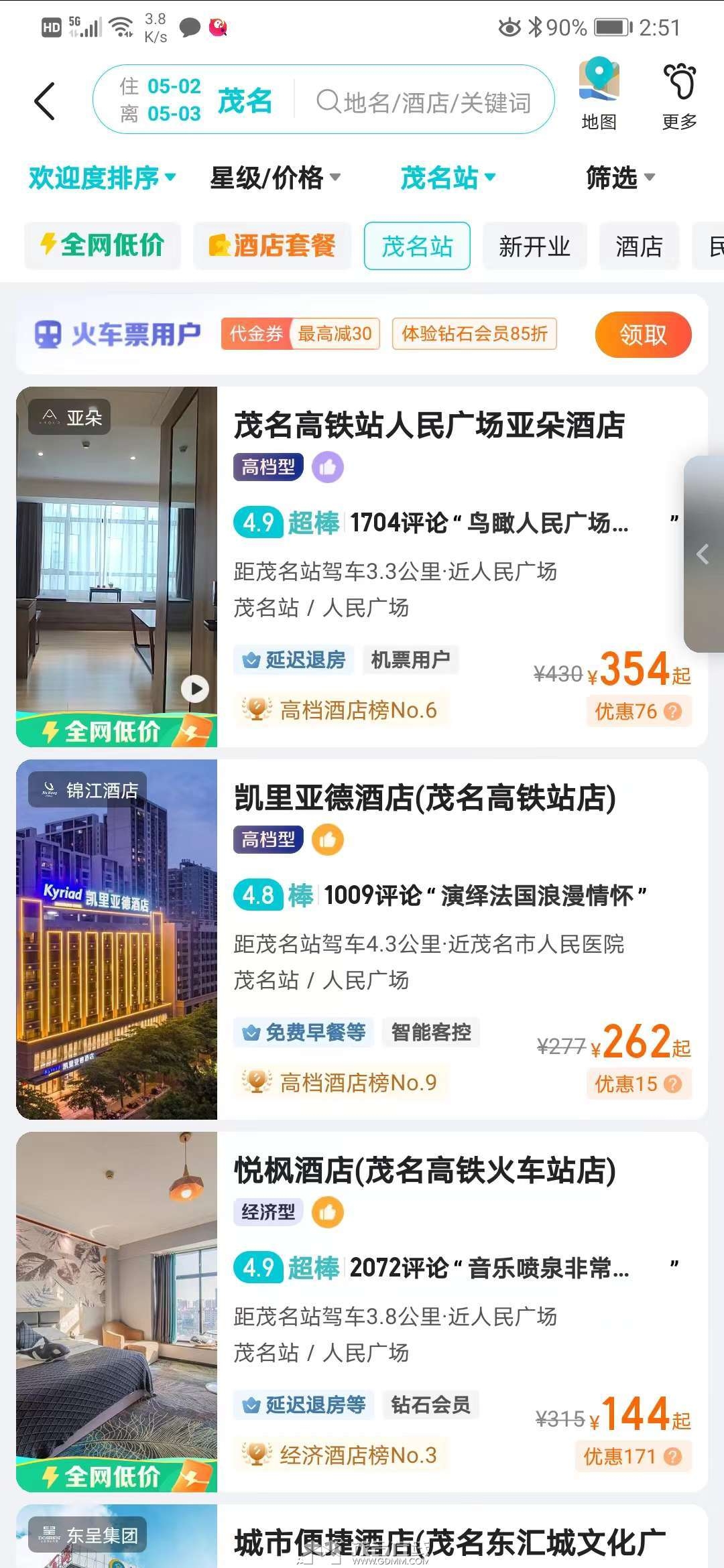This screenshot has height=1568, width=724.
Task: Go back using the top-left arrow
Action: coord(44,101)
